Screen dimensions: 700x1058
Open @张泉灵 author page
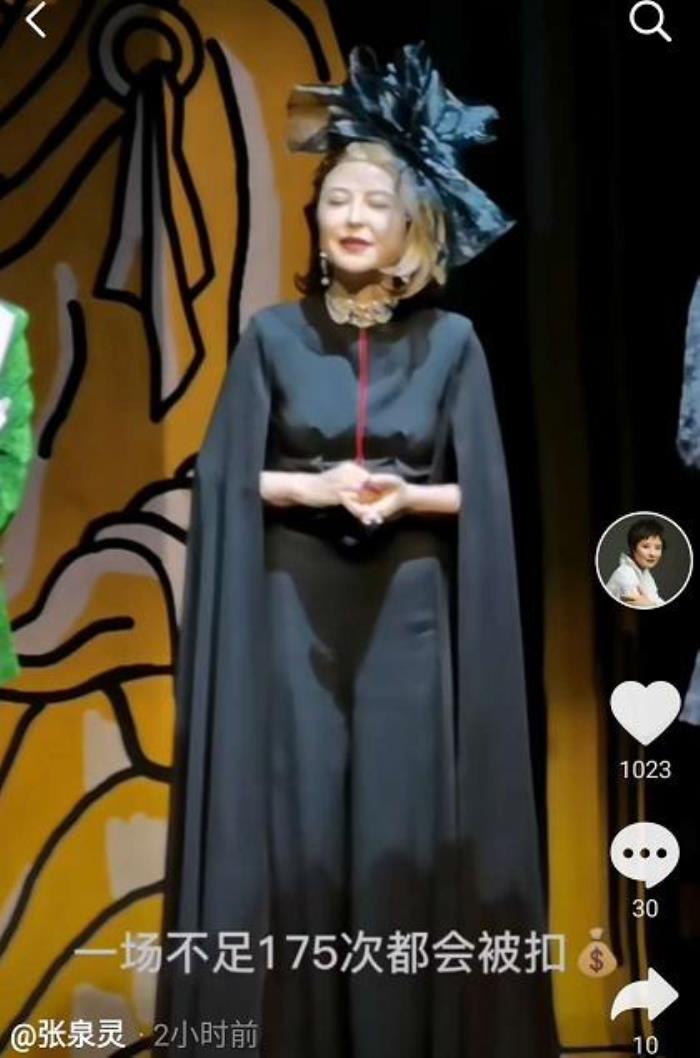68,1035
